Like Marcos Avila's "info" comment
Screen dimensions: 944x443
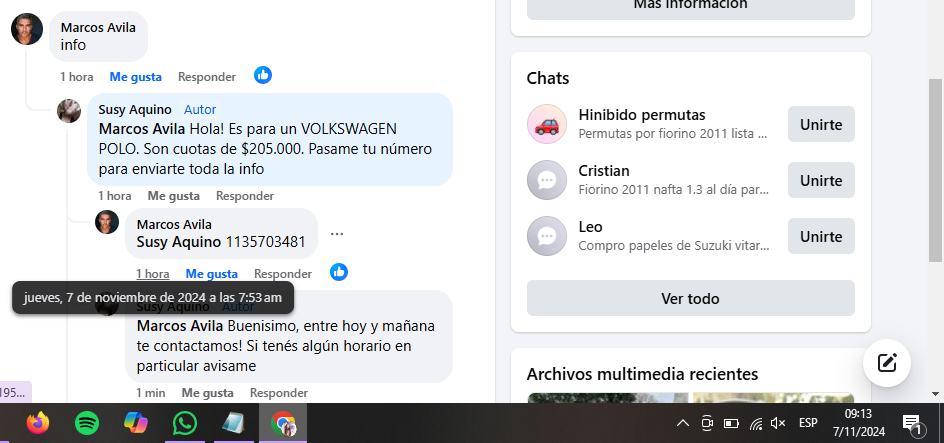135,77
